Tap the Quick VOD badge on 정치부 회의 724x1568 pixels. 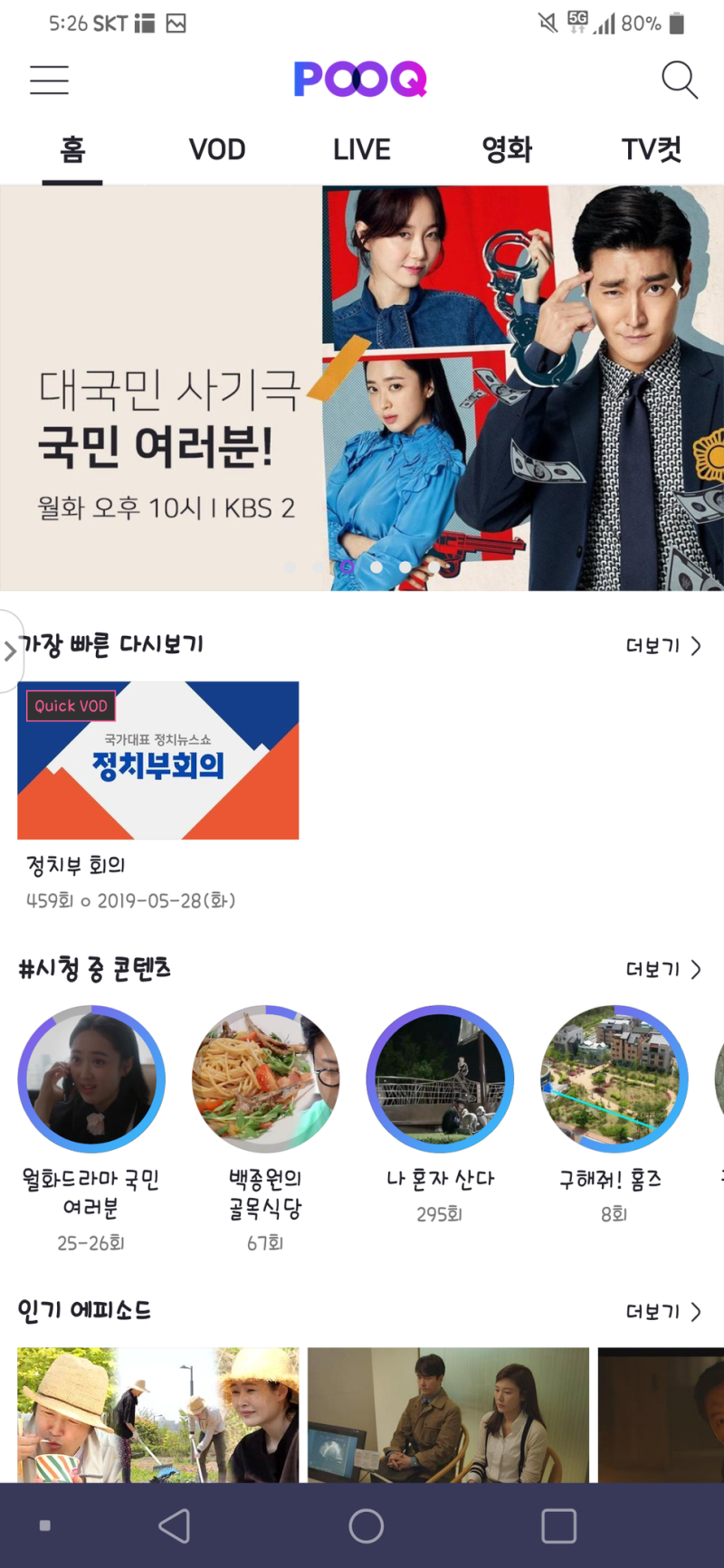tap(71, 706)
